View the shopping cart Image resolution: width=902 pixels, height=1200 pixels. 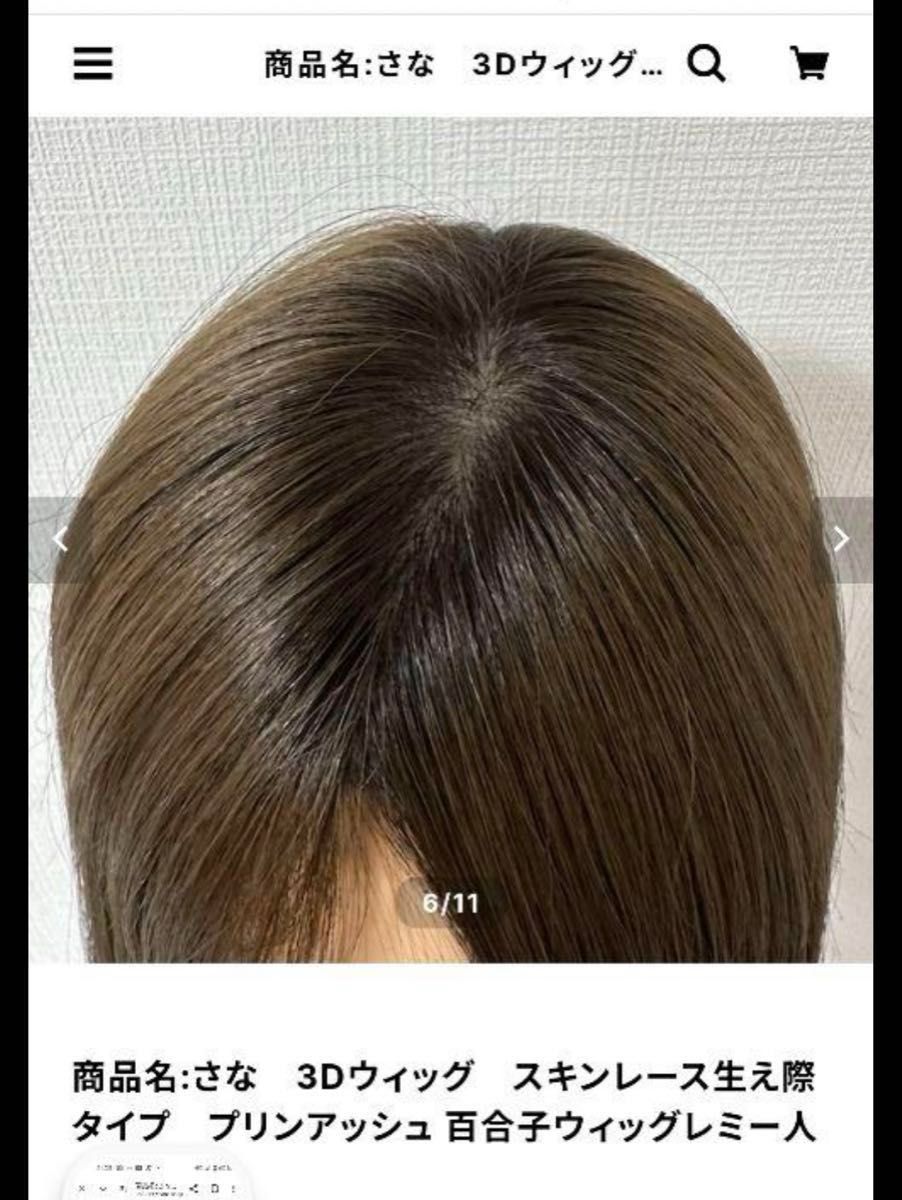point(808,65)
